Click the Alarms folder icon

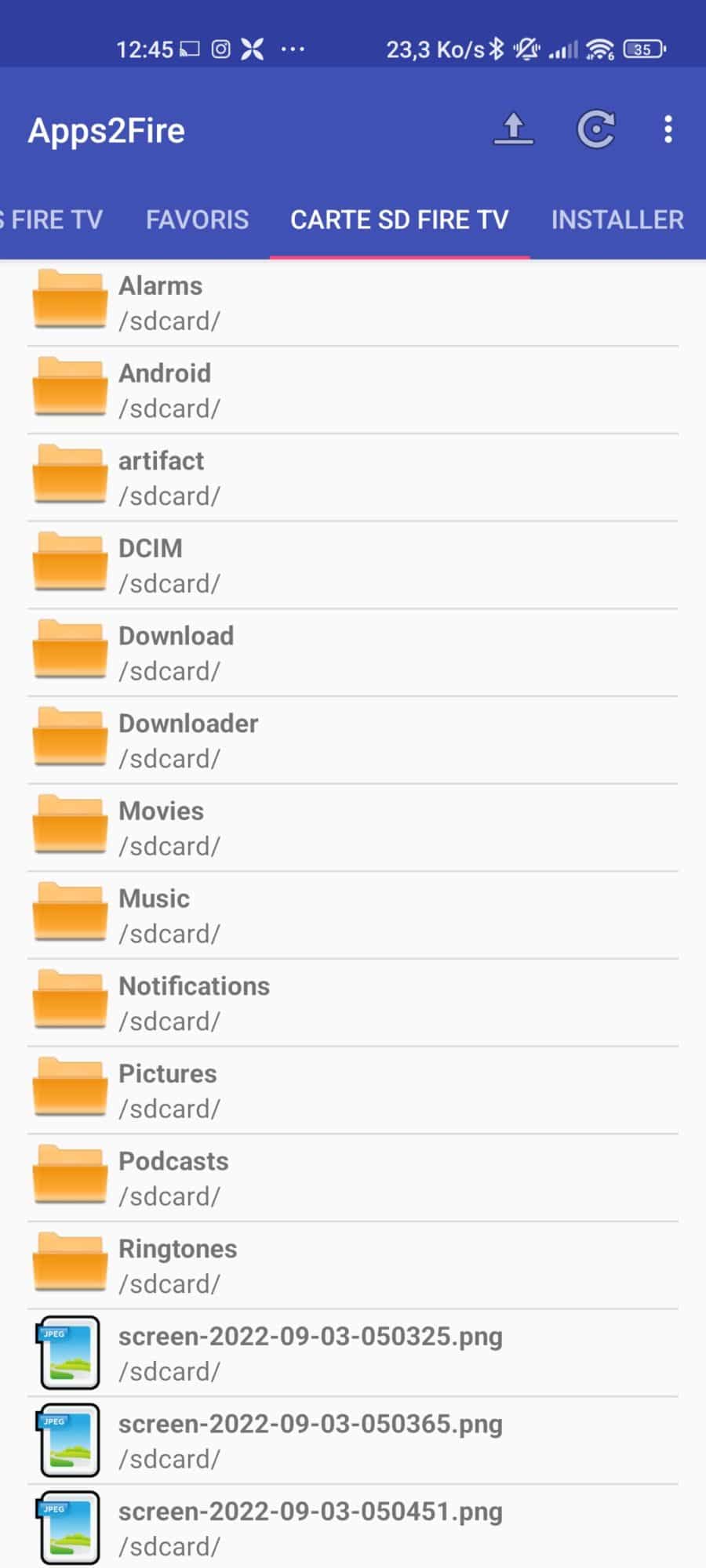tap(68, 301)
